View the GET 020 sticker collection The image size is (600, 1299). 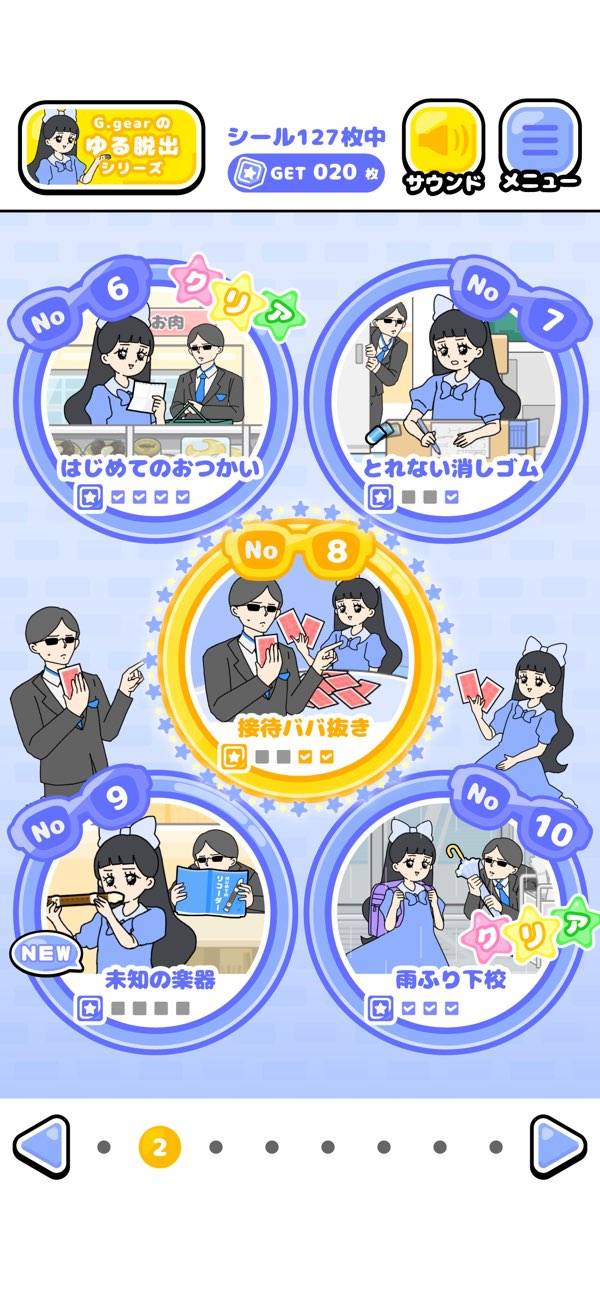tap(304, 173)
